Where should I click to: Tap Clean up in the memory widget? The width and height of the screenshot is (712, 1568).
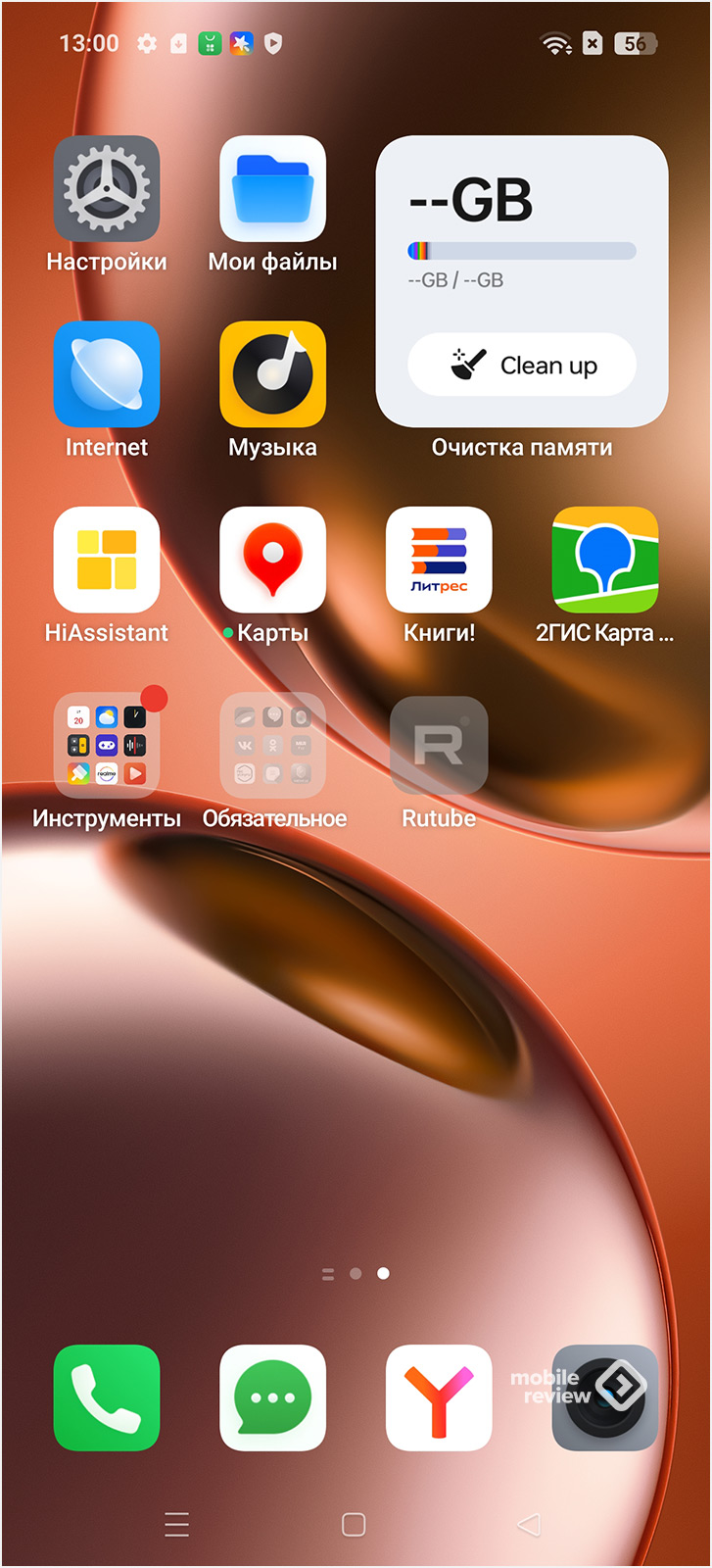pos(521,365)
